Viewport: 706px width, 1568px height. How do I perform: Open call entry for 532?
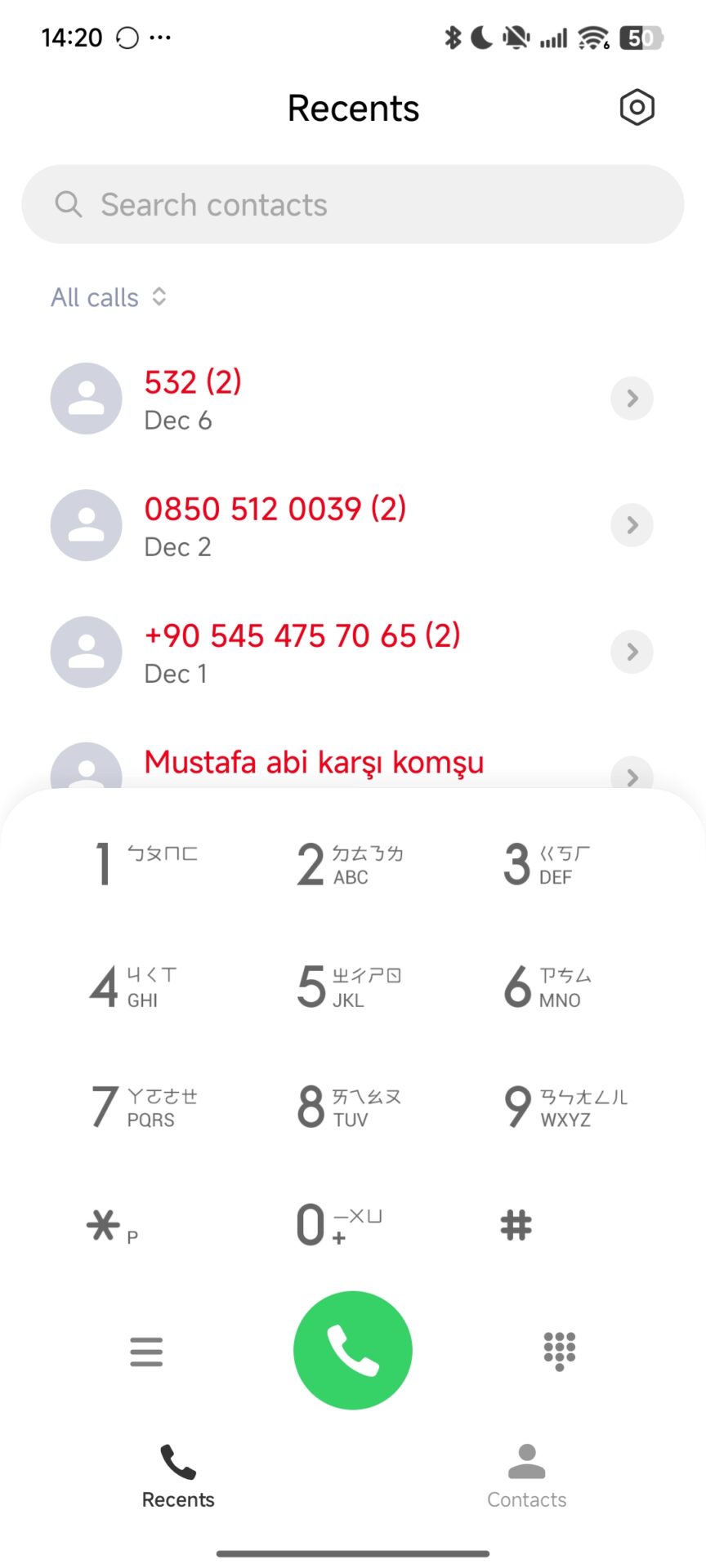tap(327, 399)
